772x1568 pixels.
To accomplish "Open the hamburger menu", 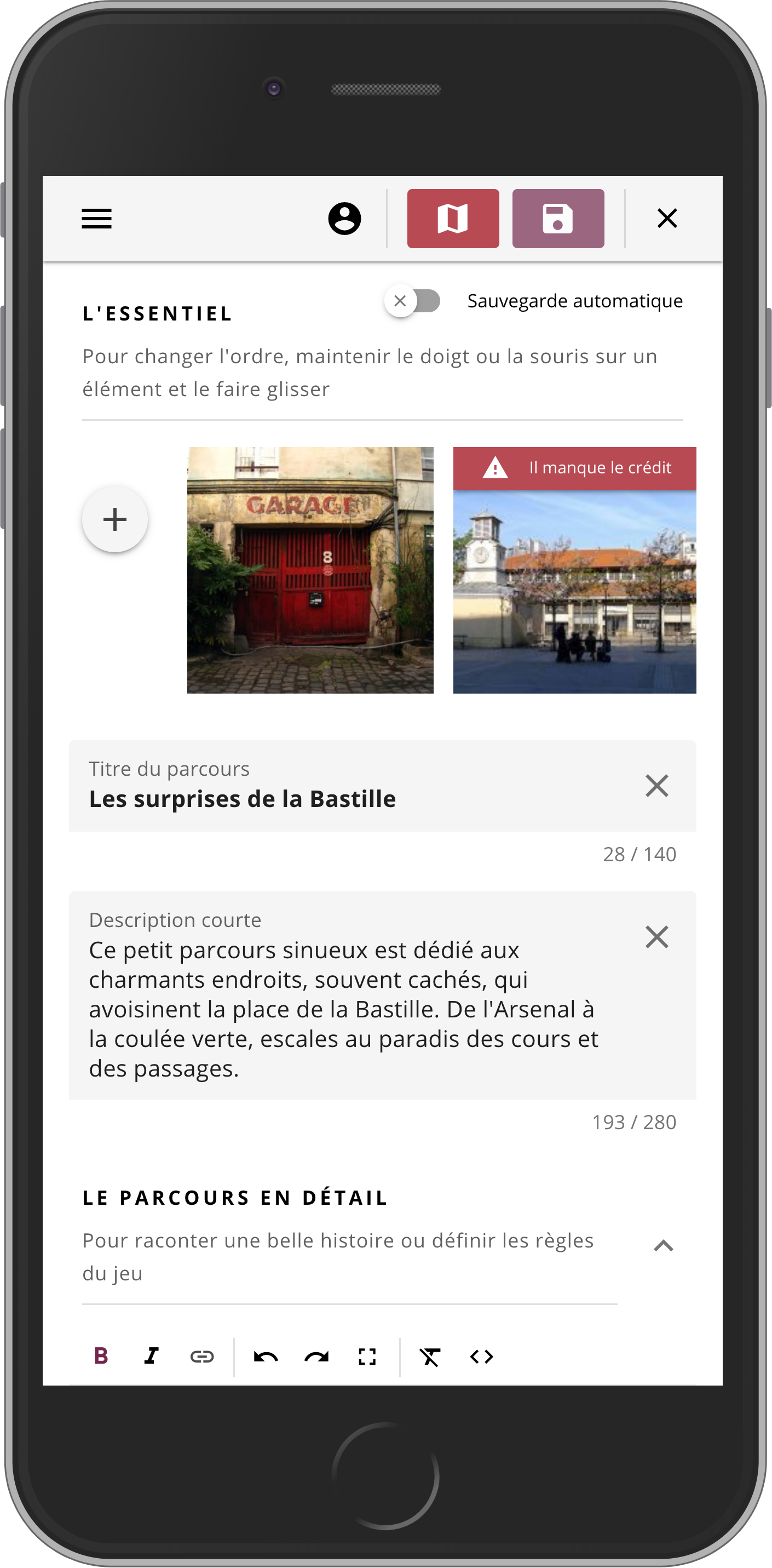I will [97, 219].
